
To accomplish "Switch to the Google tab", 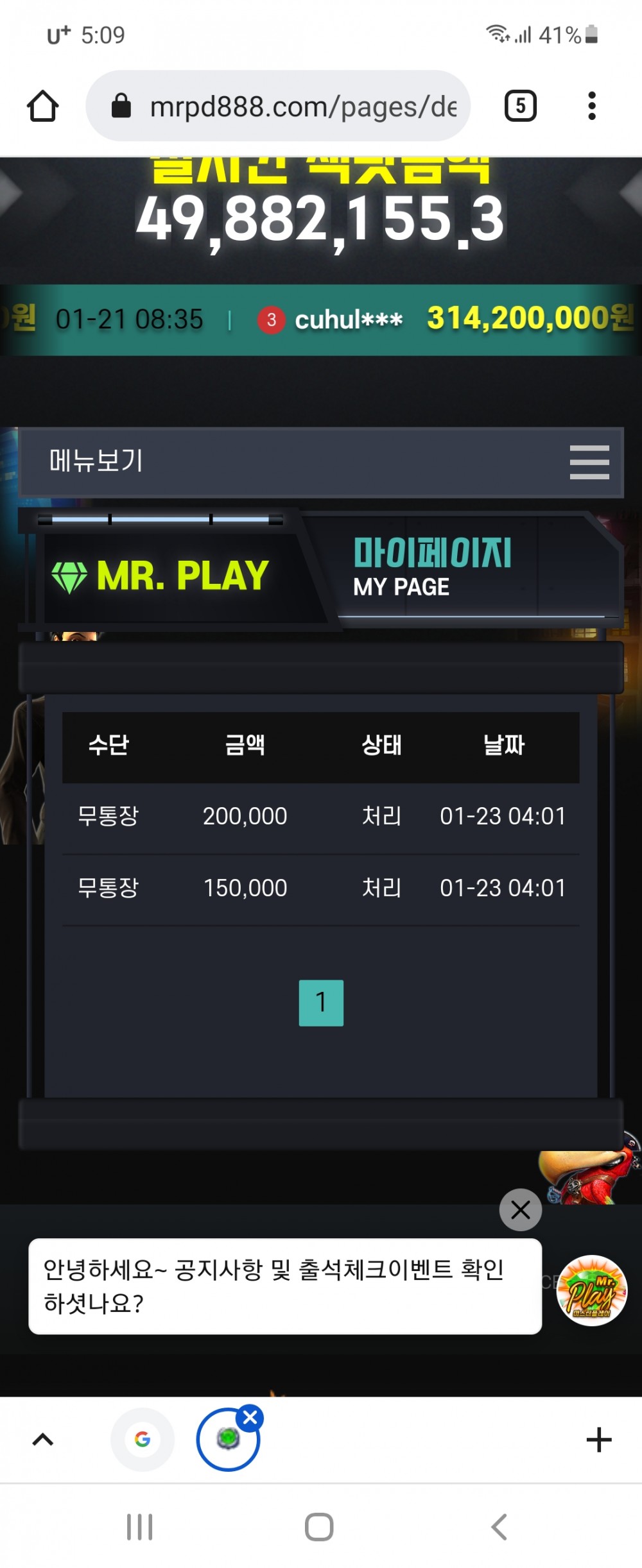I will tap(143, 1439).
